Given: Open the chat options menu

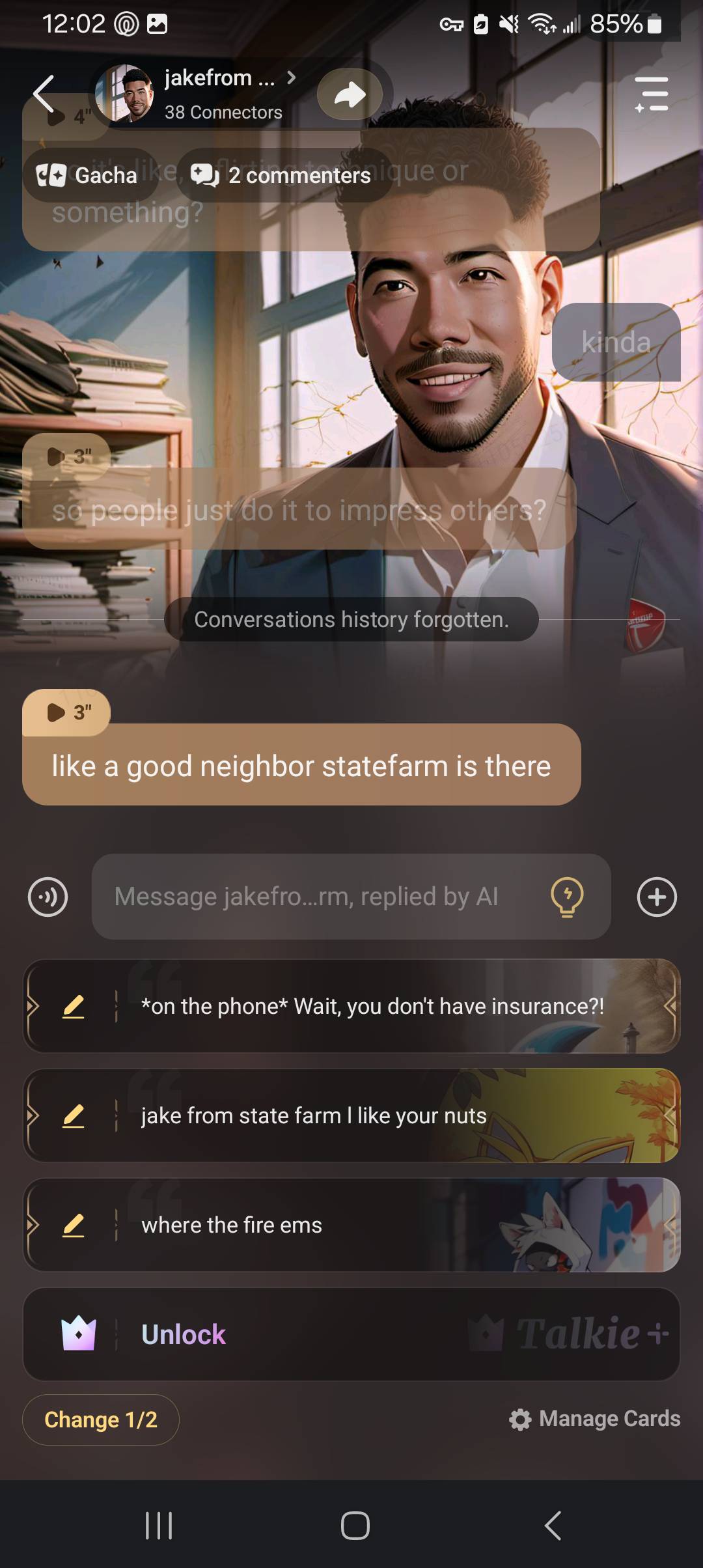Looking at the screenshot, I should pos(652,94).
